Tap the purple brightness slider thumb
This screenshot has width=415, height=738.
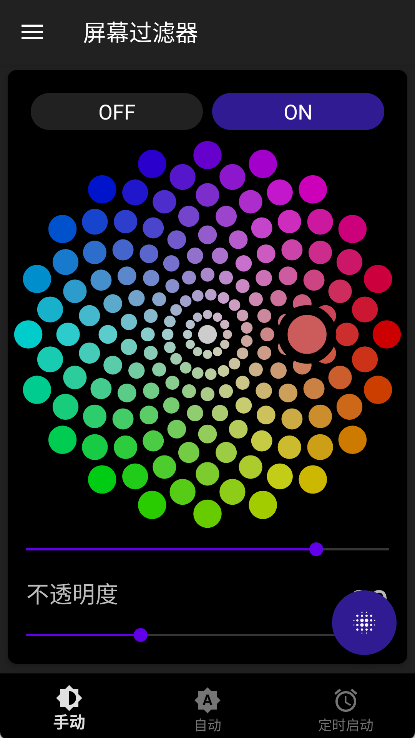[316, 549]
